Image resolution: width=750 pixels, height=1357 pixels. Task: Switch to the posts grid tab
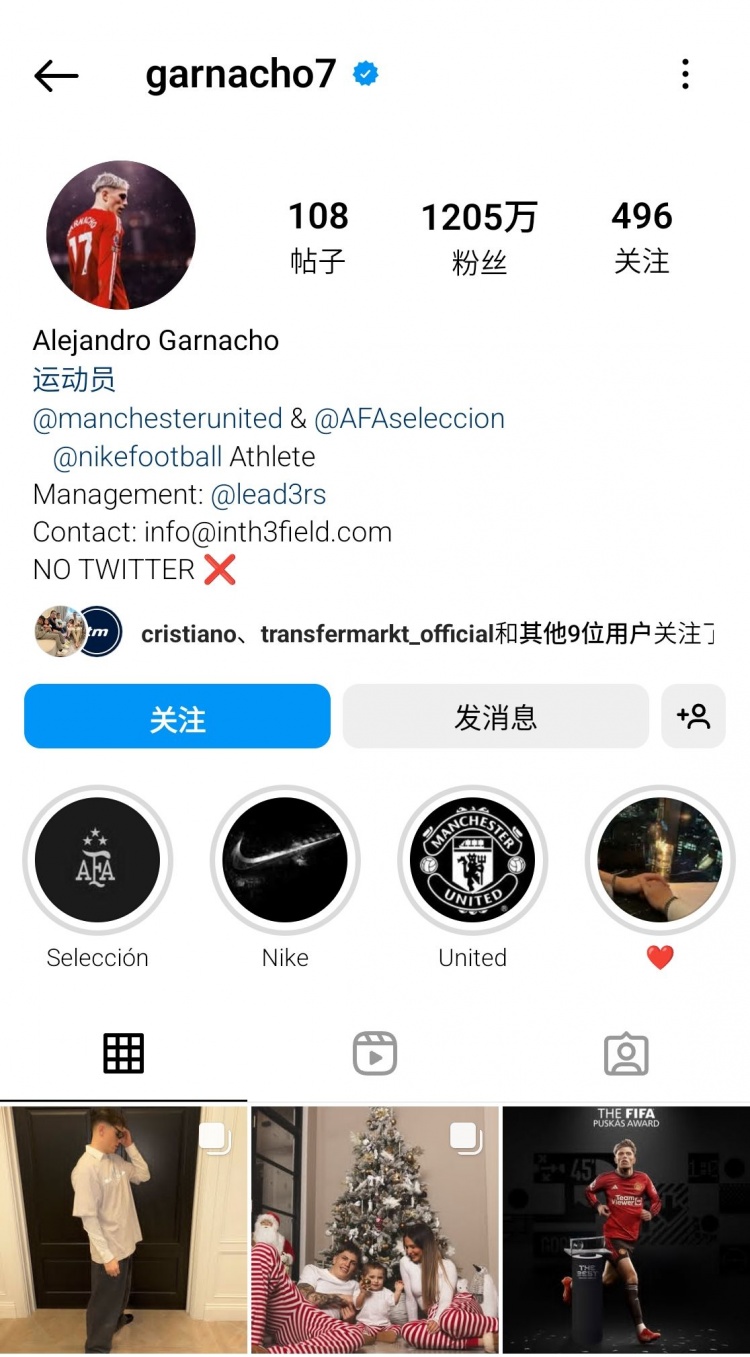124,1054
